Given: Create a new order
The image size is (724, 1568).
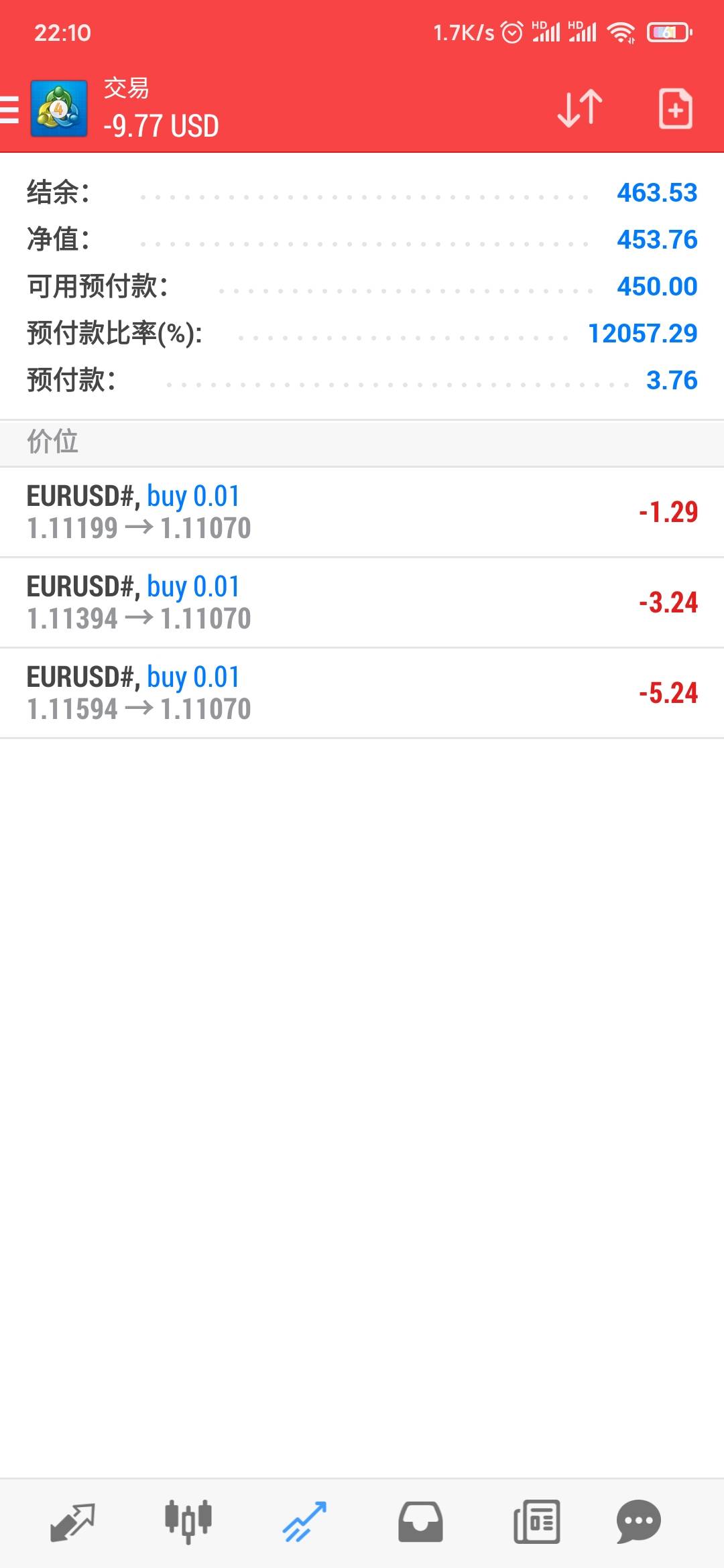Looking at the screenshot, I should (x=674, y=109).
